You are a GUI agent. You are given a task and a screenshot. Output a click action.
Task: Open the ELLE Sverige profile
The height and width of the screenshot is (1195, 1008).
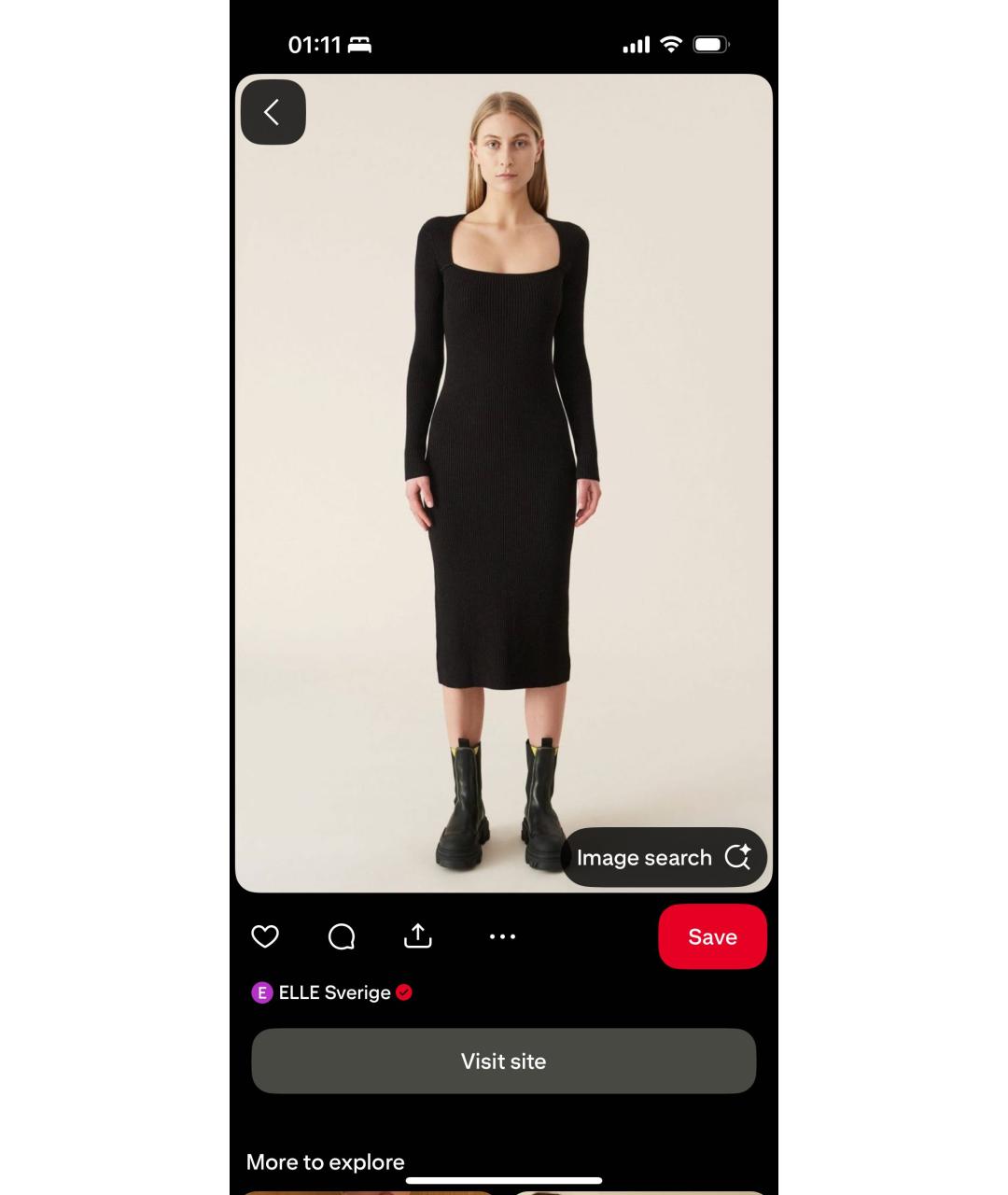pos(333,992)
